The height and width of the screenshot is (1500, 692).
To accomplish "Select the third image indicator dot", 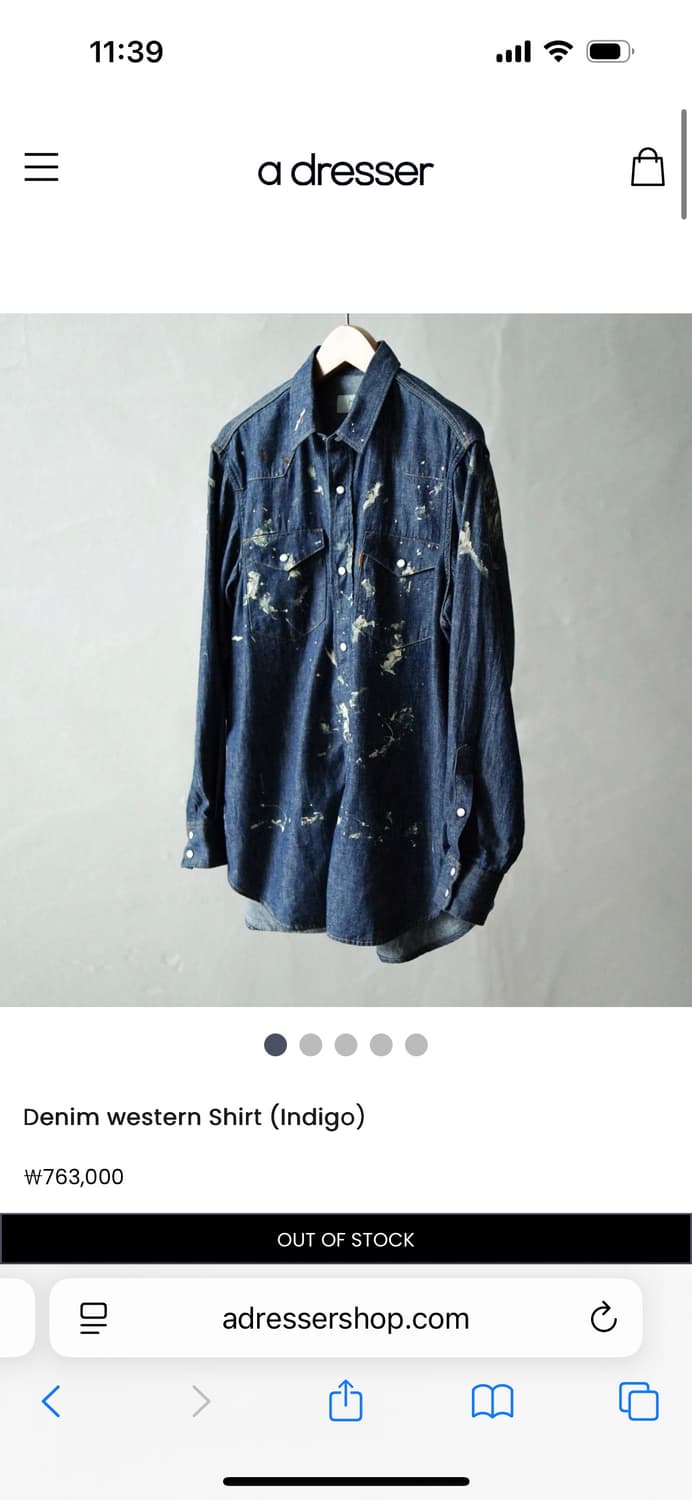I will 346,1045.
